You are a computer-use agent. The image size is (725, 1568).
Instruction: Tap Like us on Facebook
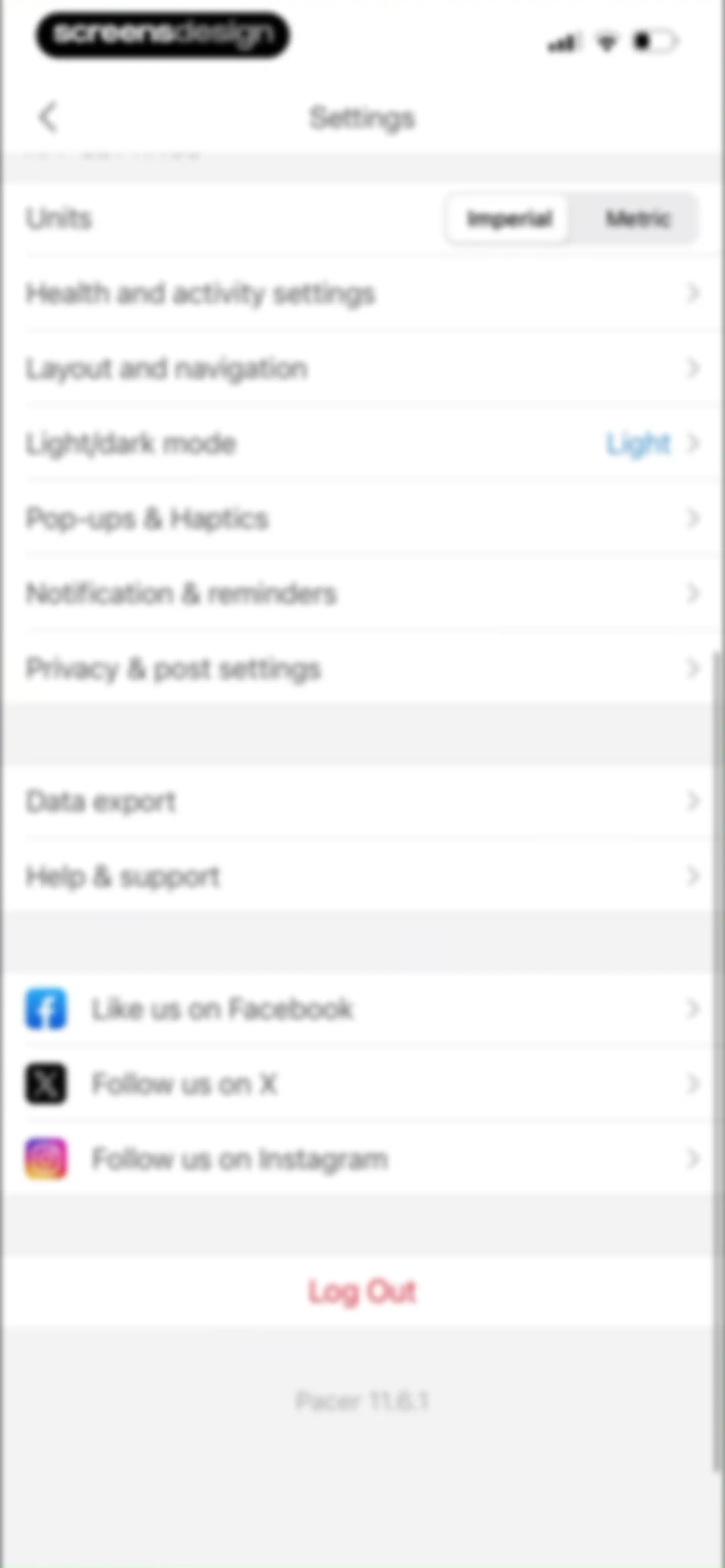click(x=362, y=1009)
